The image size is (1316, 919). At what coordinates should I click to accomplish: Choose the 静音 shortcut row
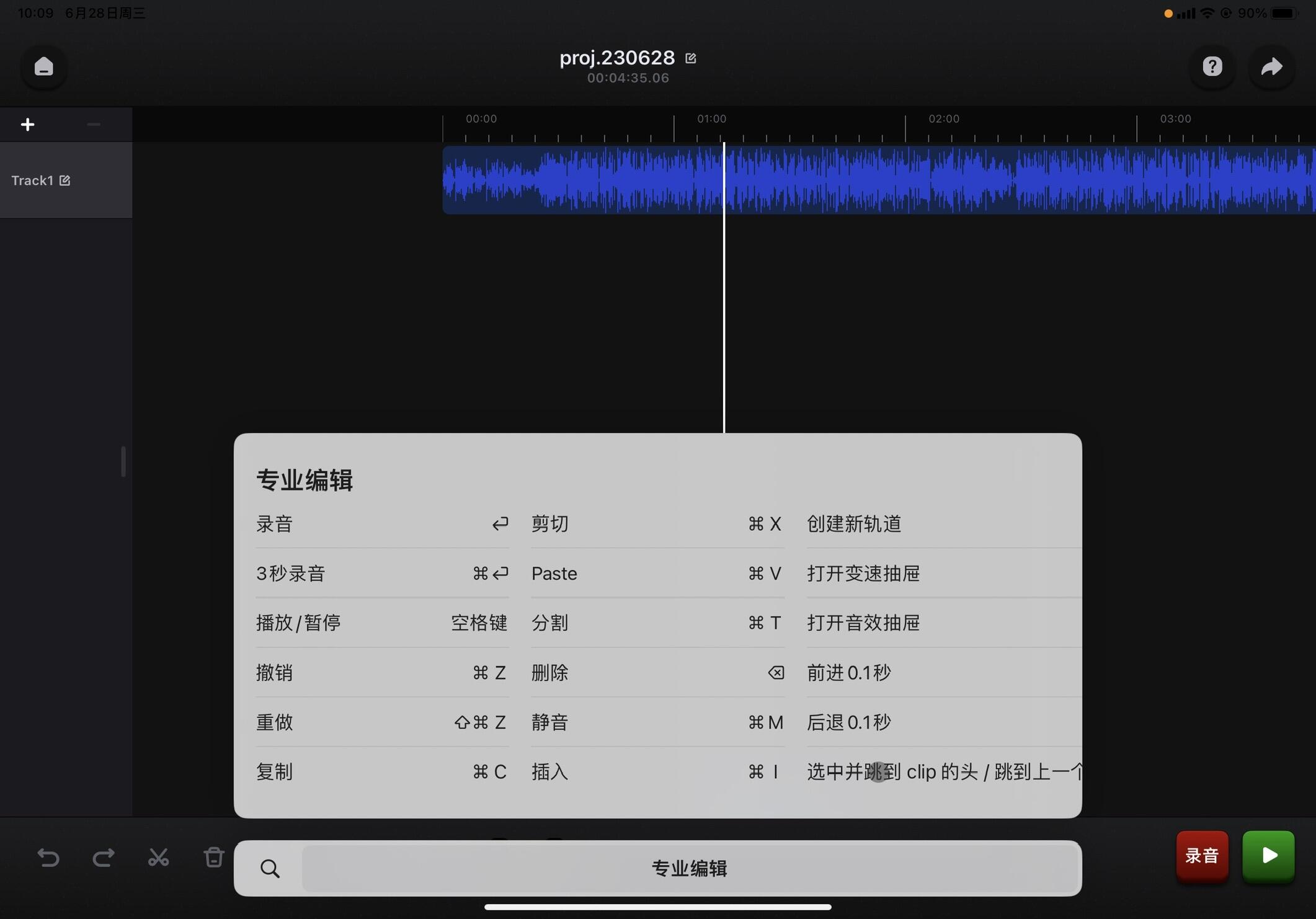657,722
